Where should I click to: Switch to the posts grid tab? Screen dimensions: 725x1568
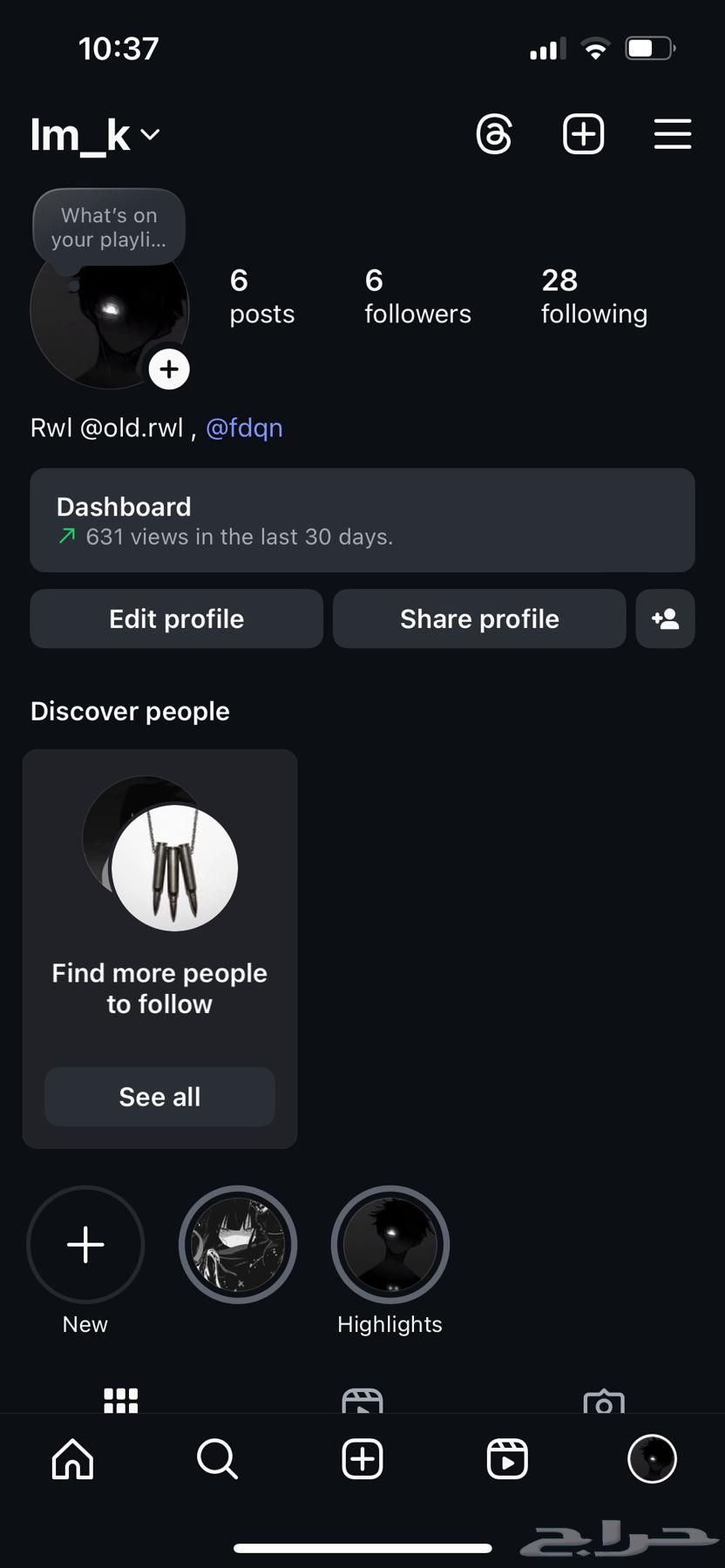tap(120, 1399)
